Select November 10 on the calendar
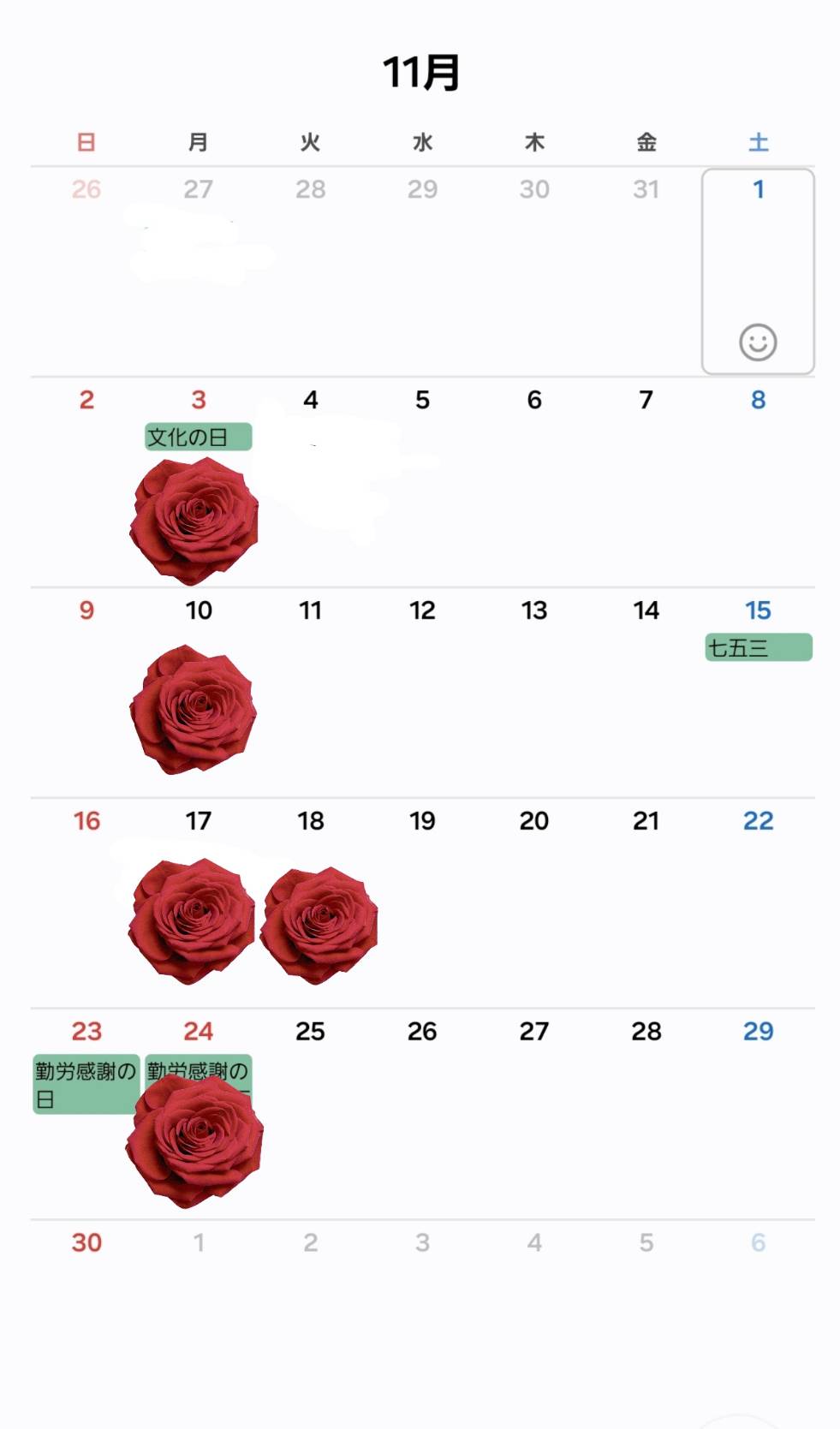The width and height of the screenshot is (840, 1429). coord(199,610)
